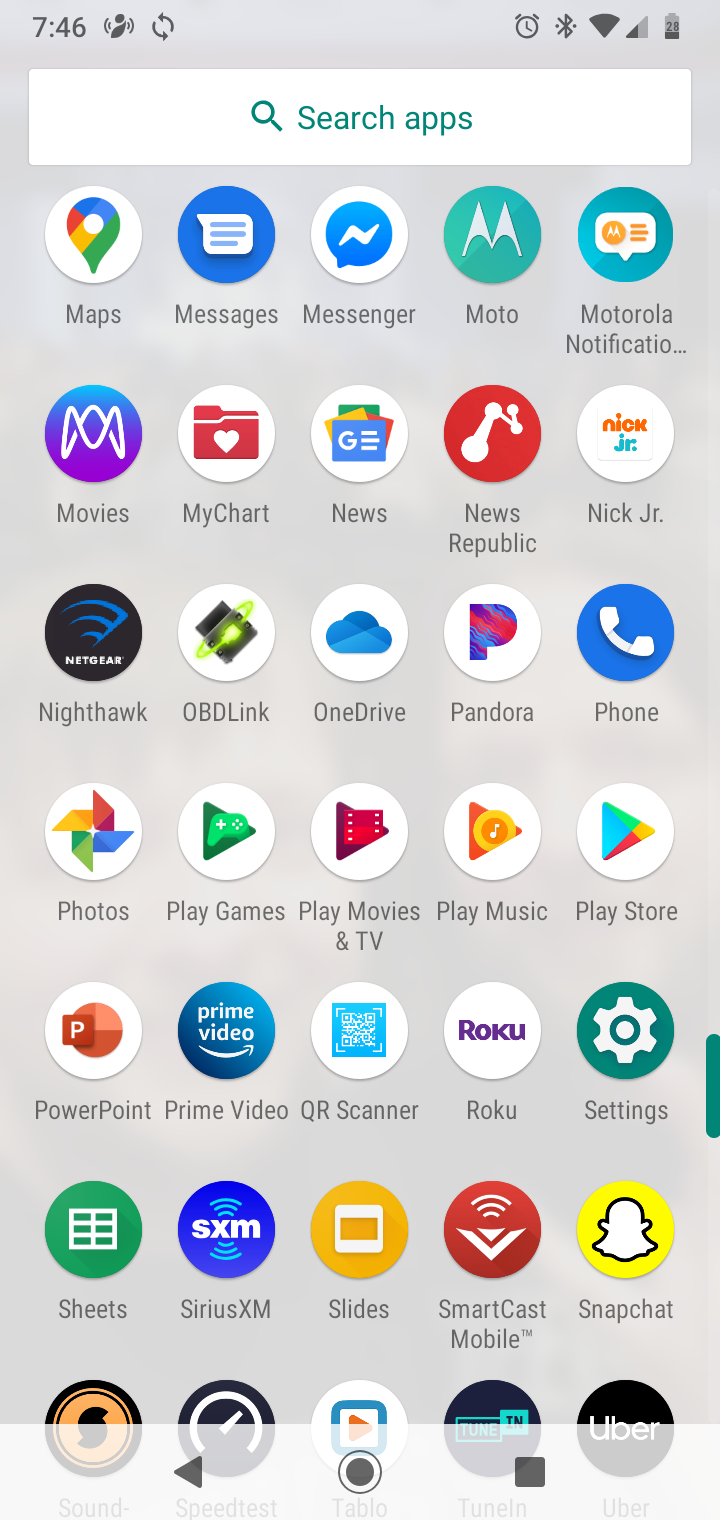
Task: Open the Roku app
Action: [492, 1031]
